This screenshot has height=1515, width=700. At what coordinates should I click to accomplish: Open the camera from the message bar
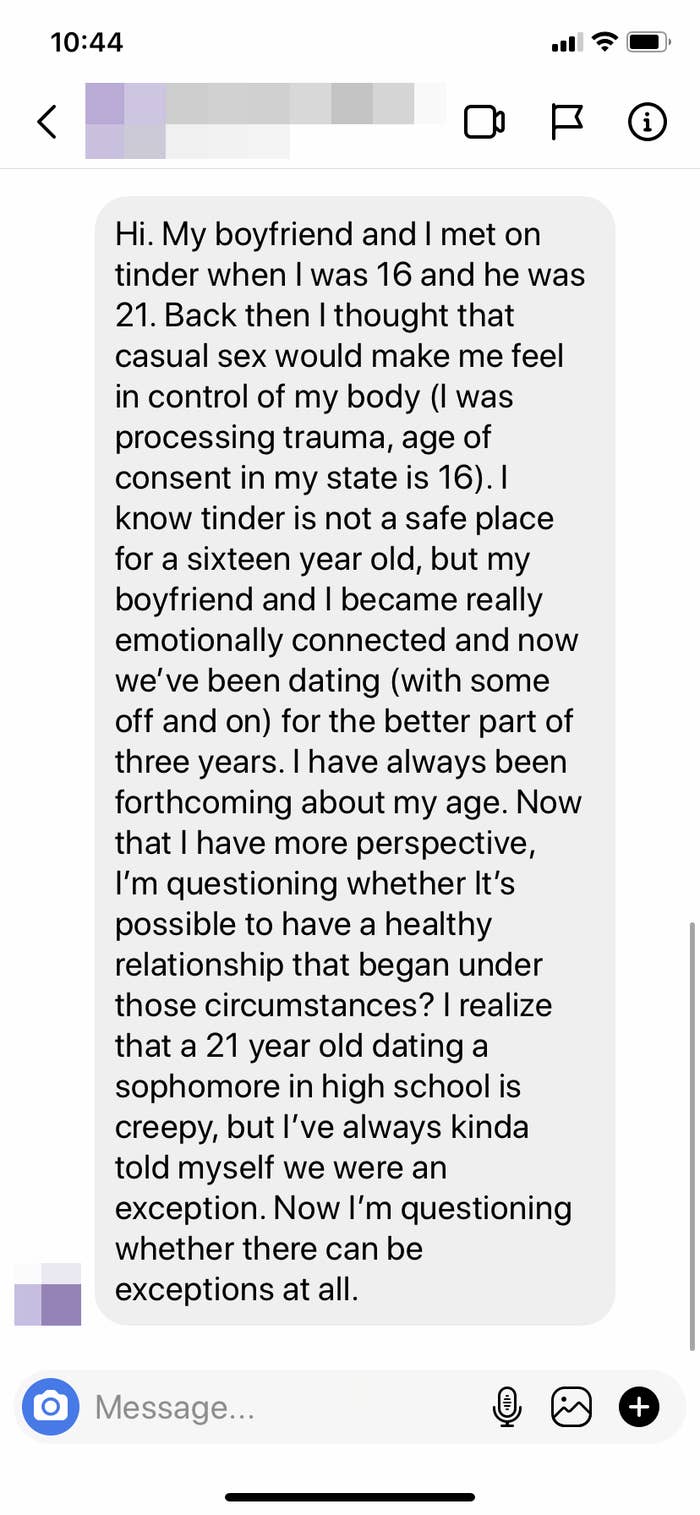[x=50, y=1407]
